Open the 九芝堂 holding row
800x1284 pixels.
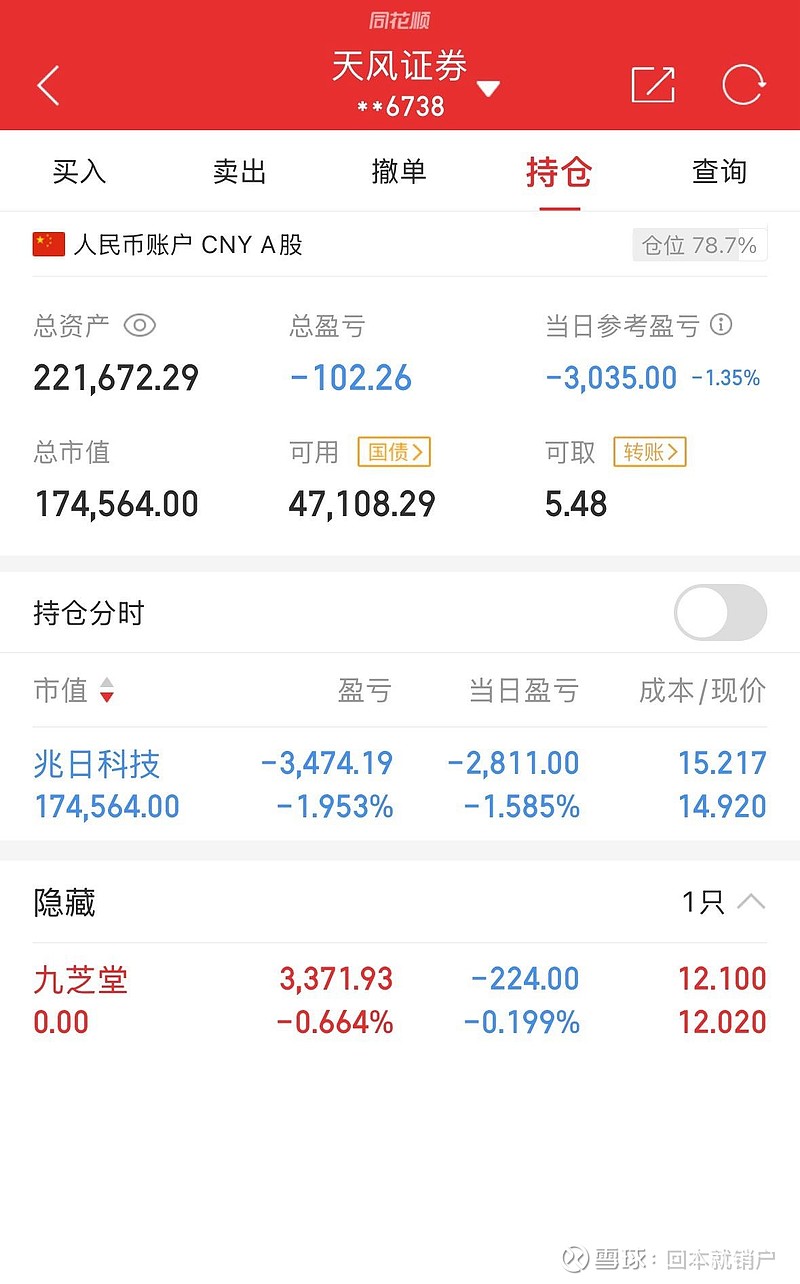pos(400,1000)
